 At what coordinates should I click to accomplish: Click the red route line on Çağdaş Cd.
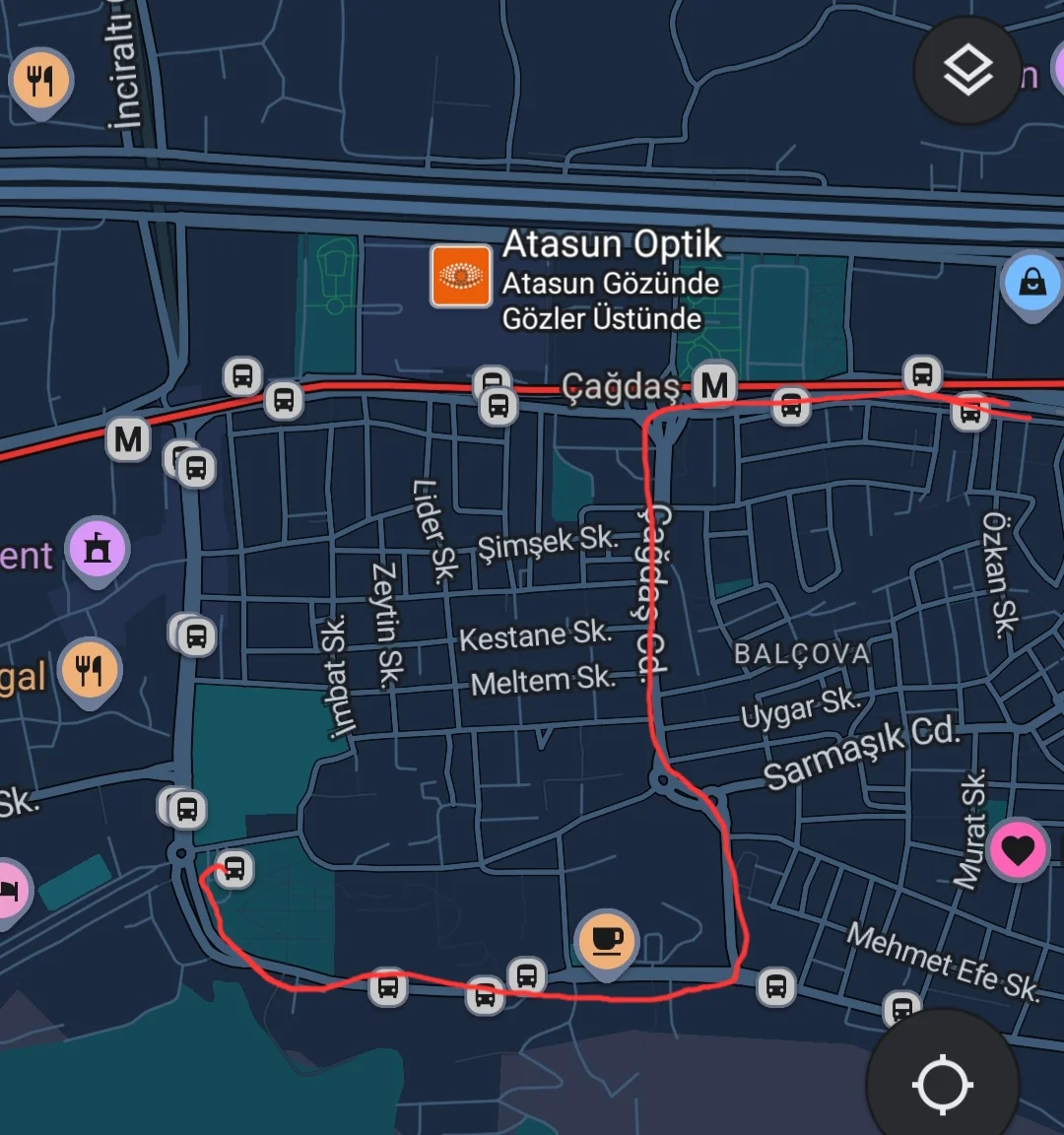click(650, 591)
